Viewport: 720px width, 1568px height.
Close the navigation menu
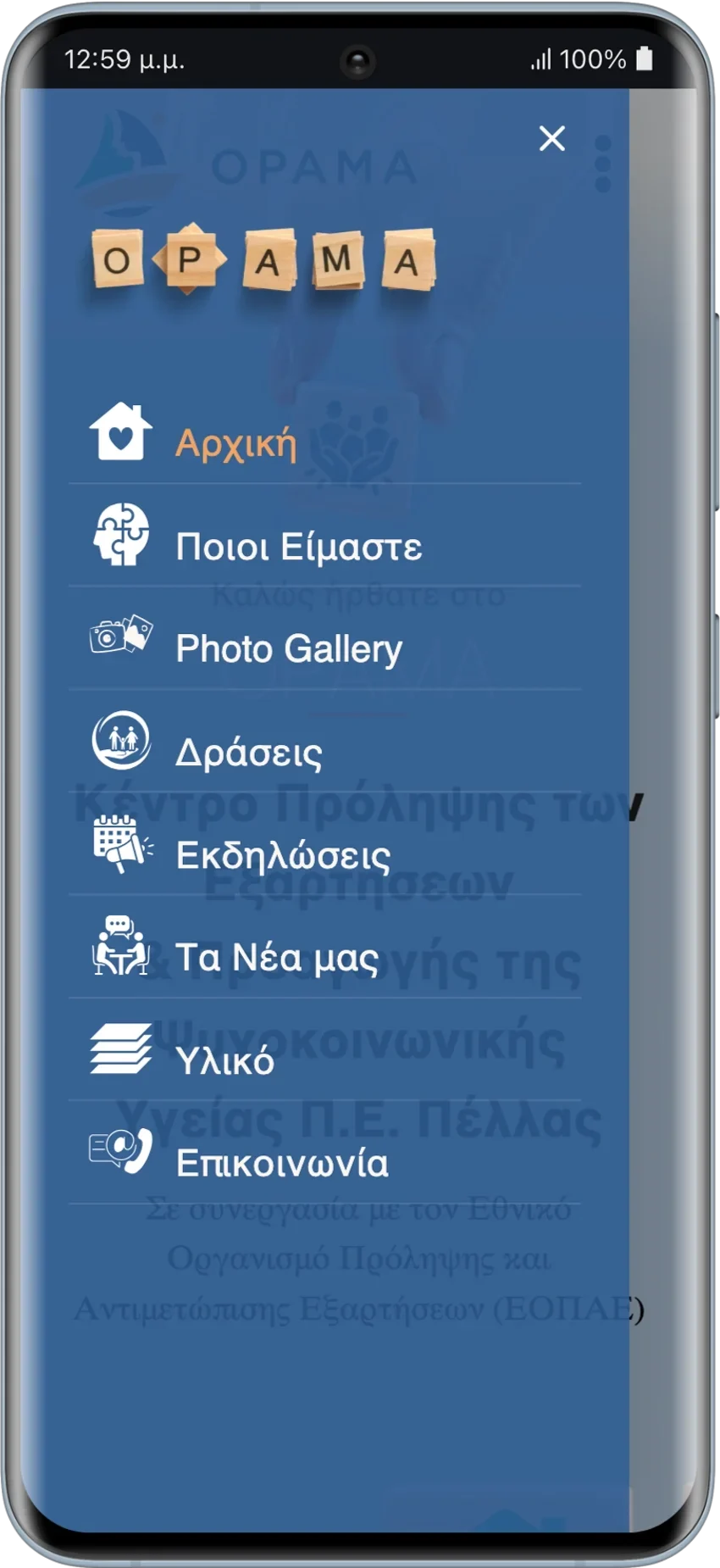click(x=551, y=138)
